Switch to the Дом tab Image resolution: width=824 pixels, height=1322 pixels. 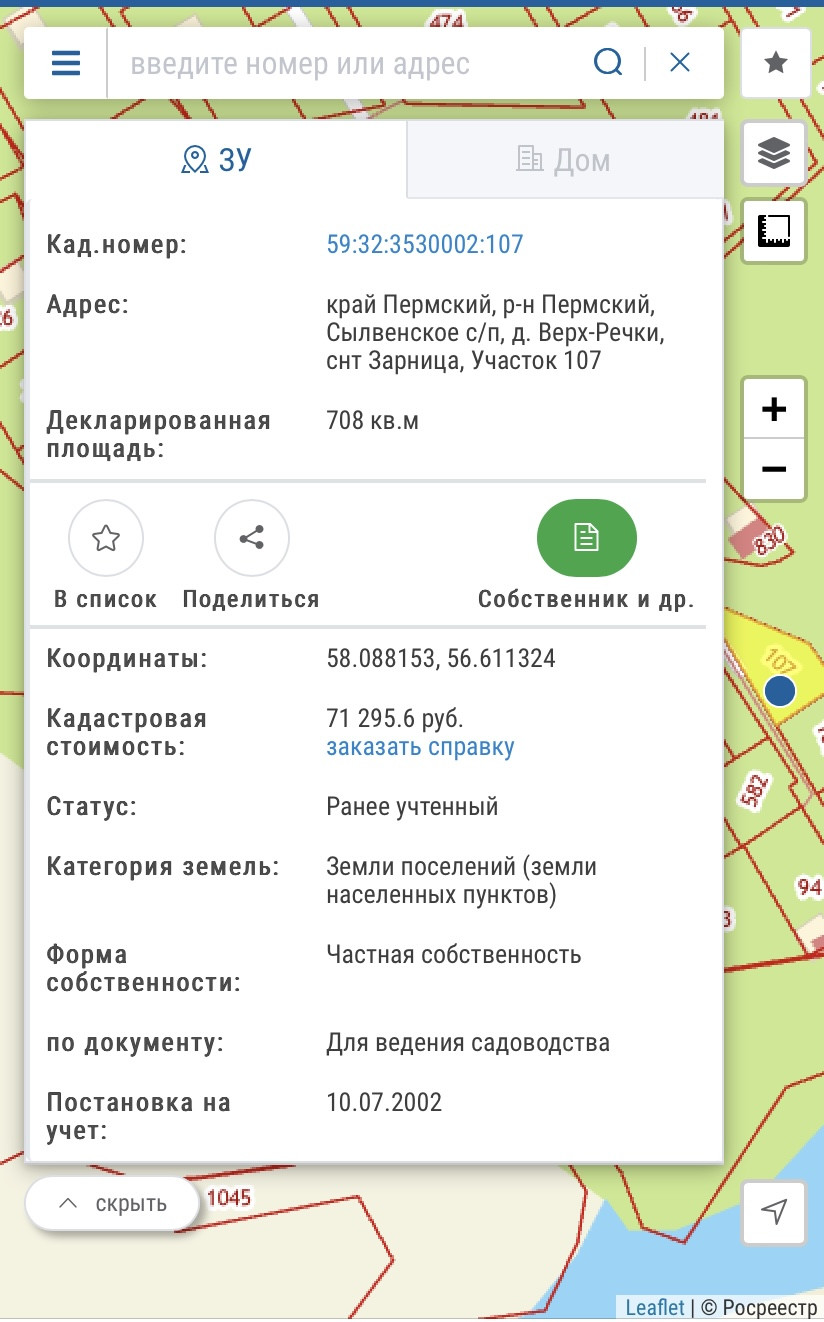(564, 160)
